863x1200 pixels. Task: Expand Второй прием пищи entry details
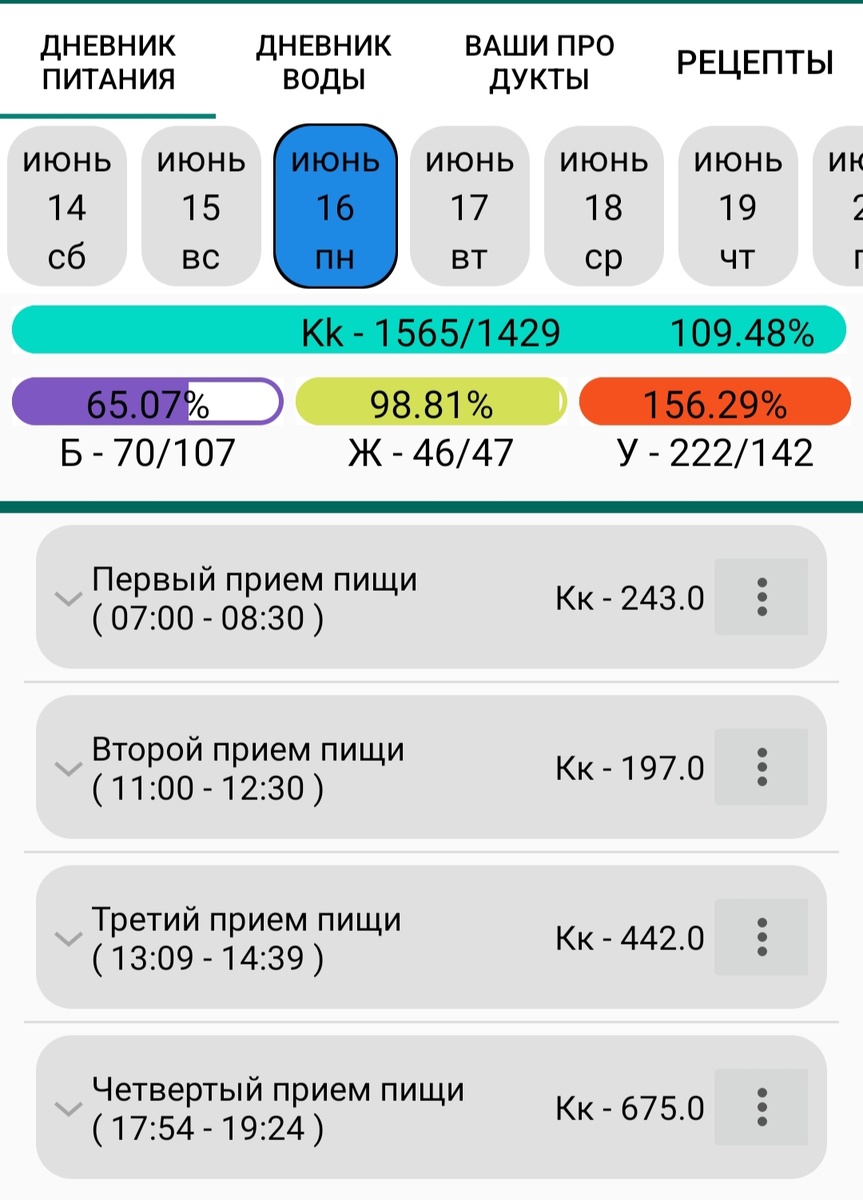tap(68, 768)
